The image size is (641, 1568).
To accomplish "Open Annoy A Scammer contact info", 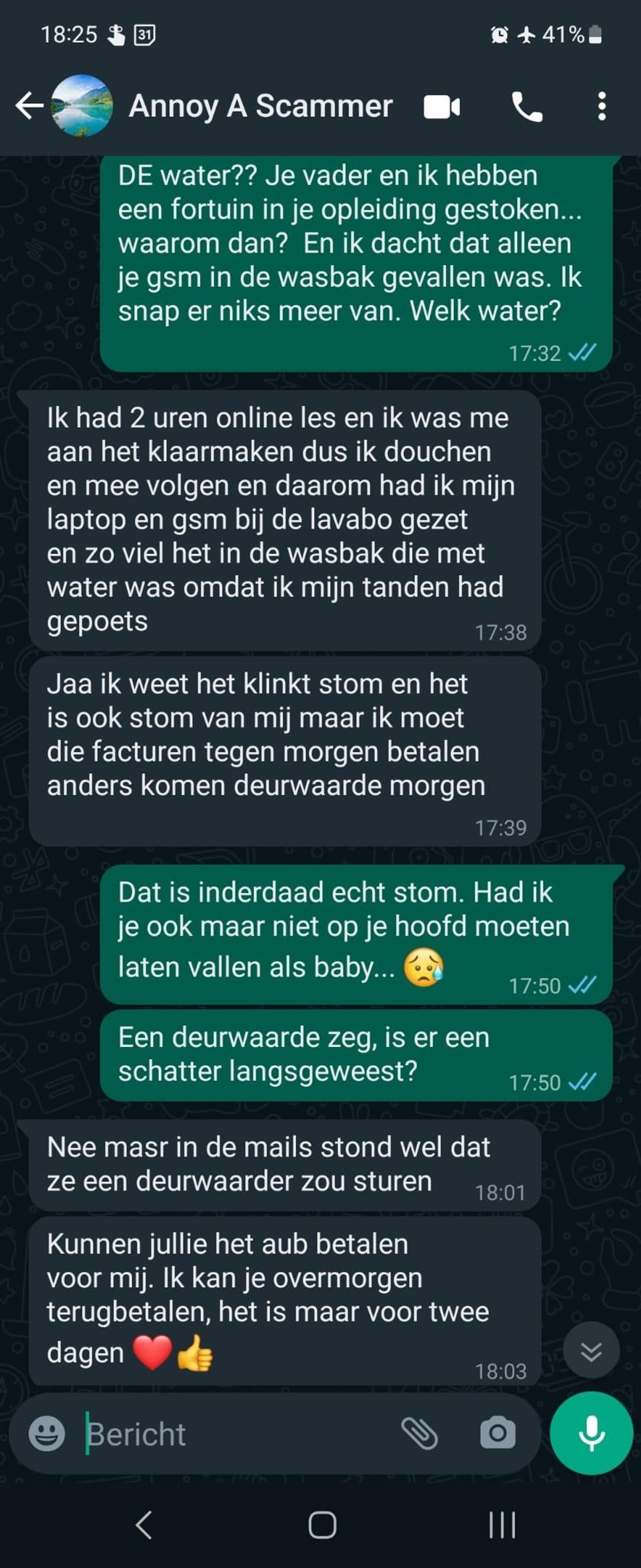I will 261,106.
